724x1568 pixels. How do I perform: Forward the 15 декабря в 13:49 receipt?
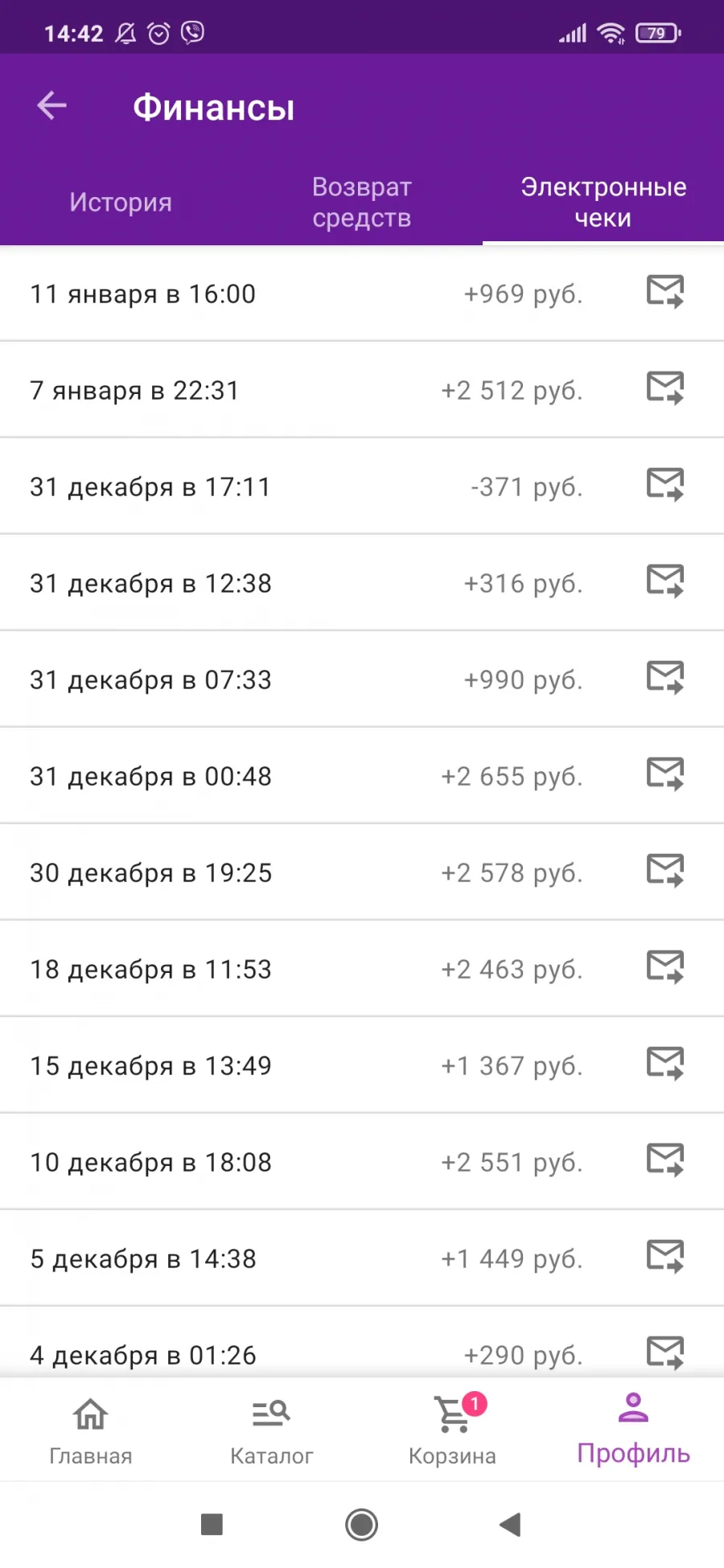click(665, 1064)
